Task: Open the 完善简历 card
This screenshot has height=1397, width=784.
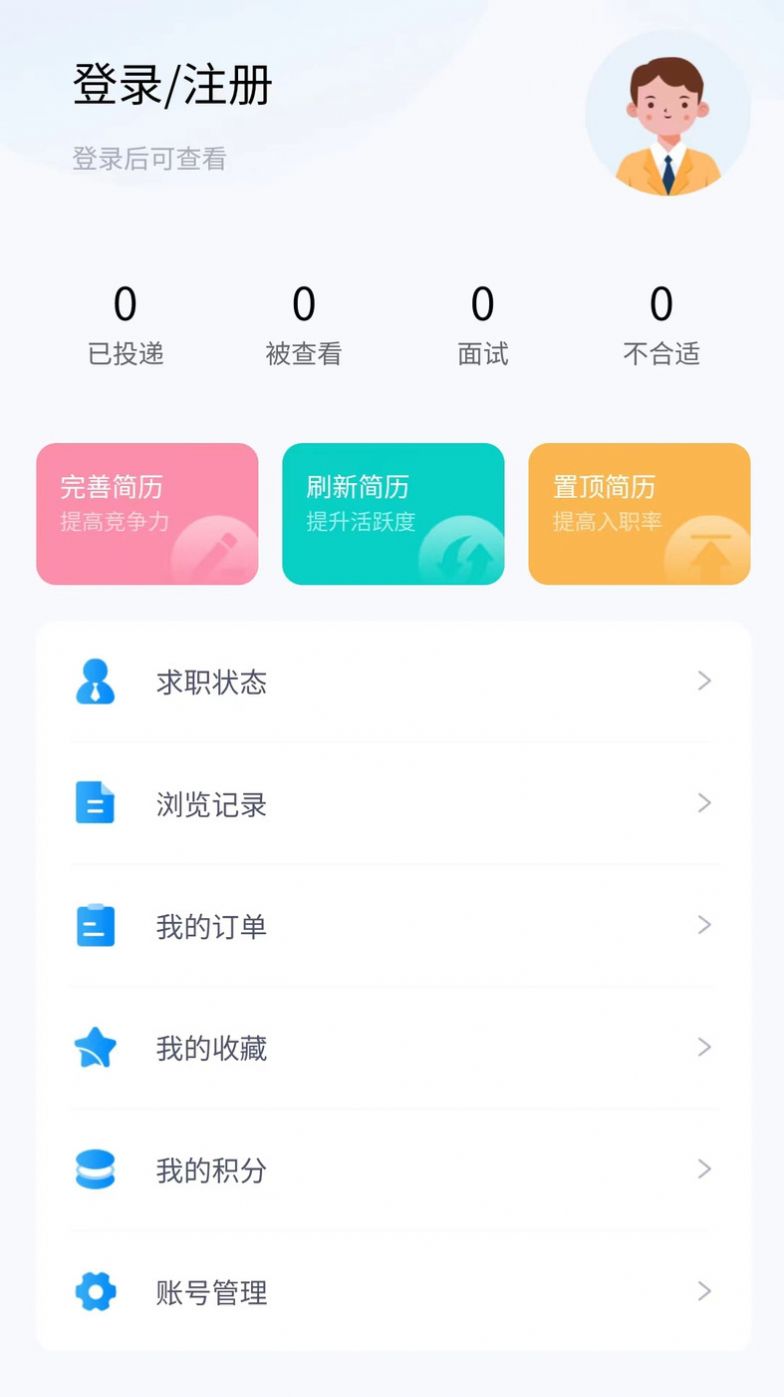Action: (x=147, y=513)
